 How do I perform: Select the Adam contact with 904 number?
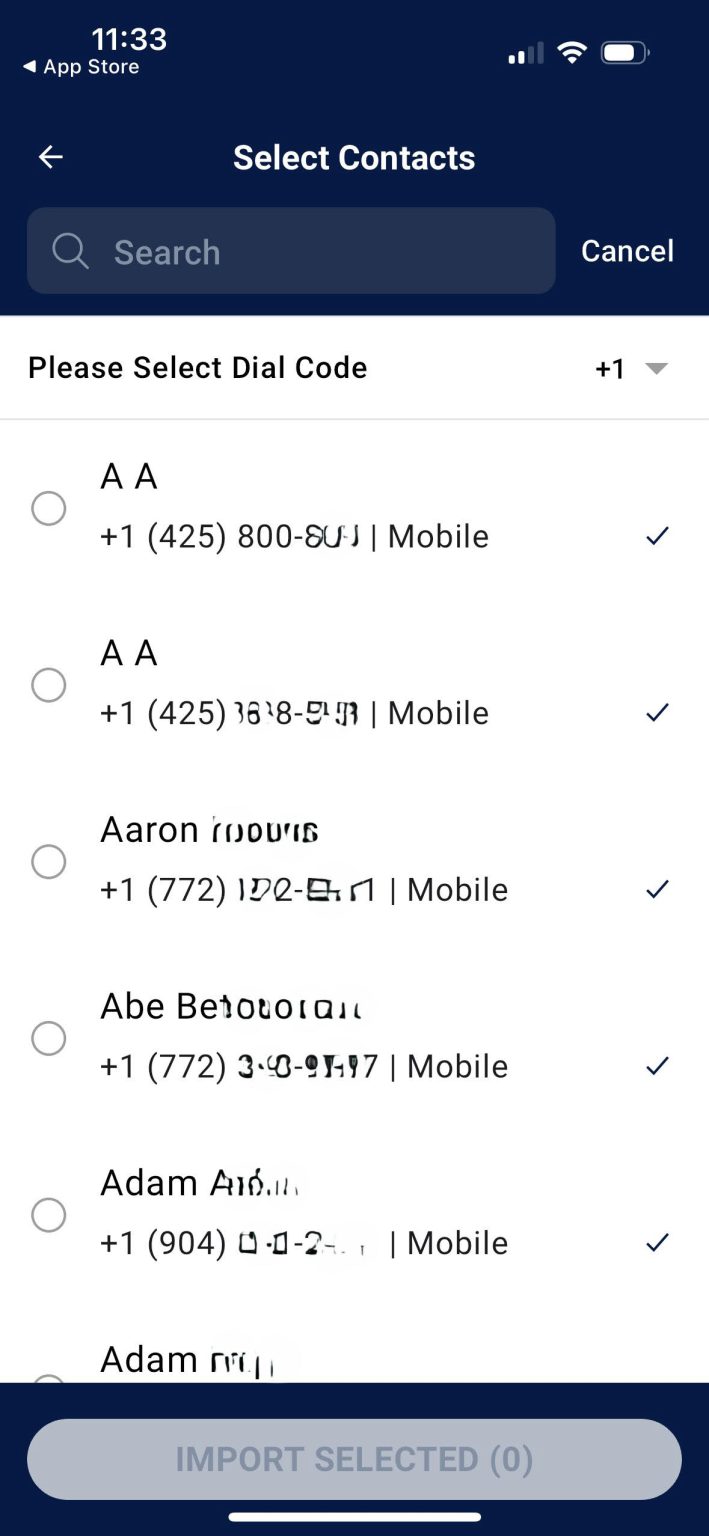[49, 1214]
